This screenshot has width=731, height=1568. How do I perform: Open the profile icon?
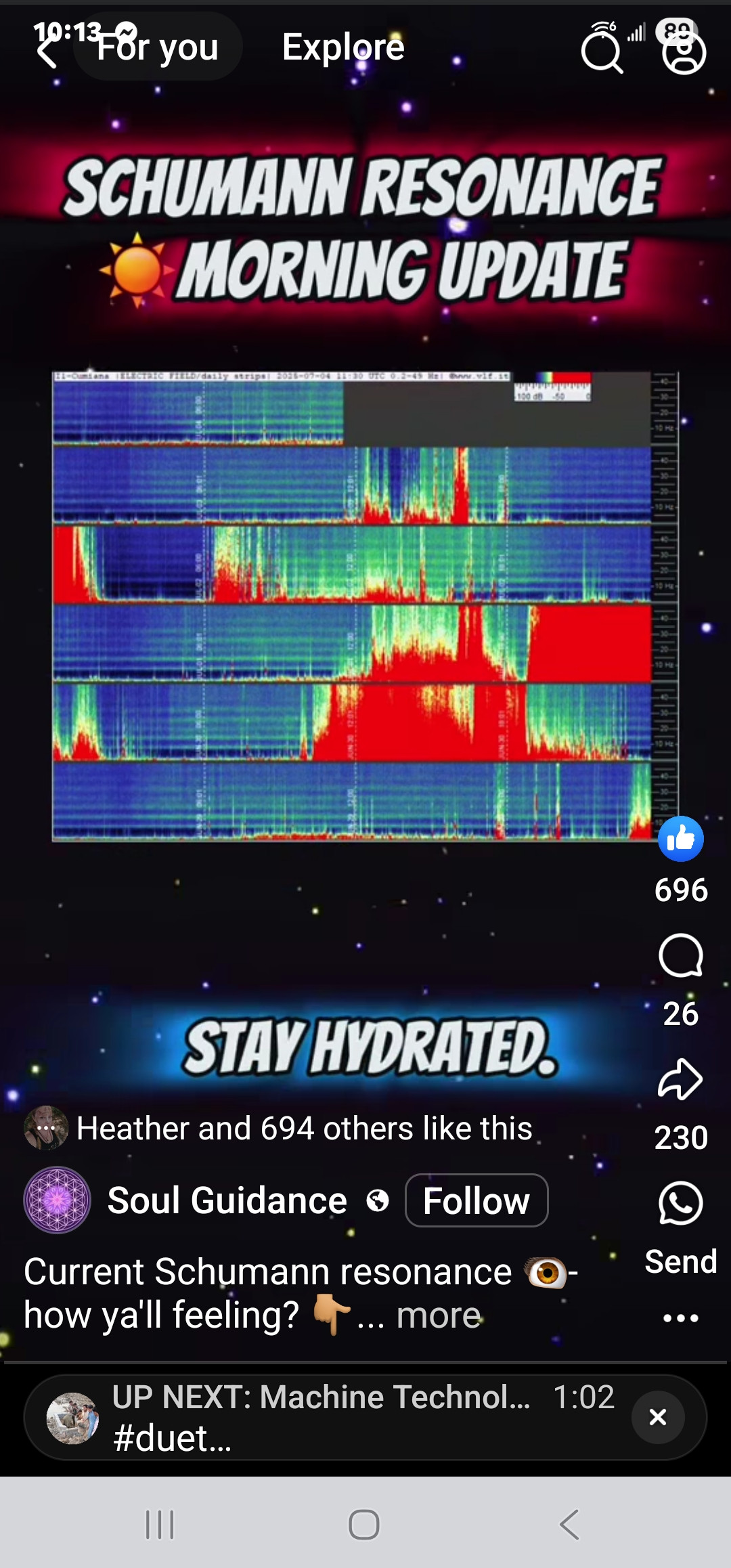coord(684,54)
